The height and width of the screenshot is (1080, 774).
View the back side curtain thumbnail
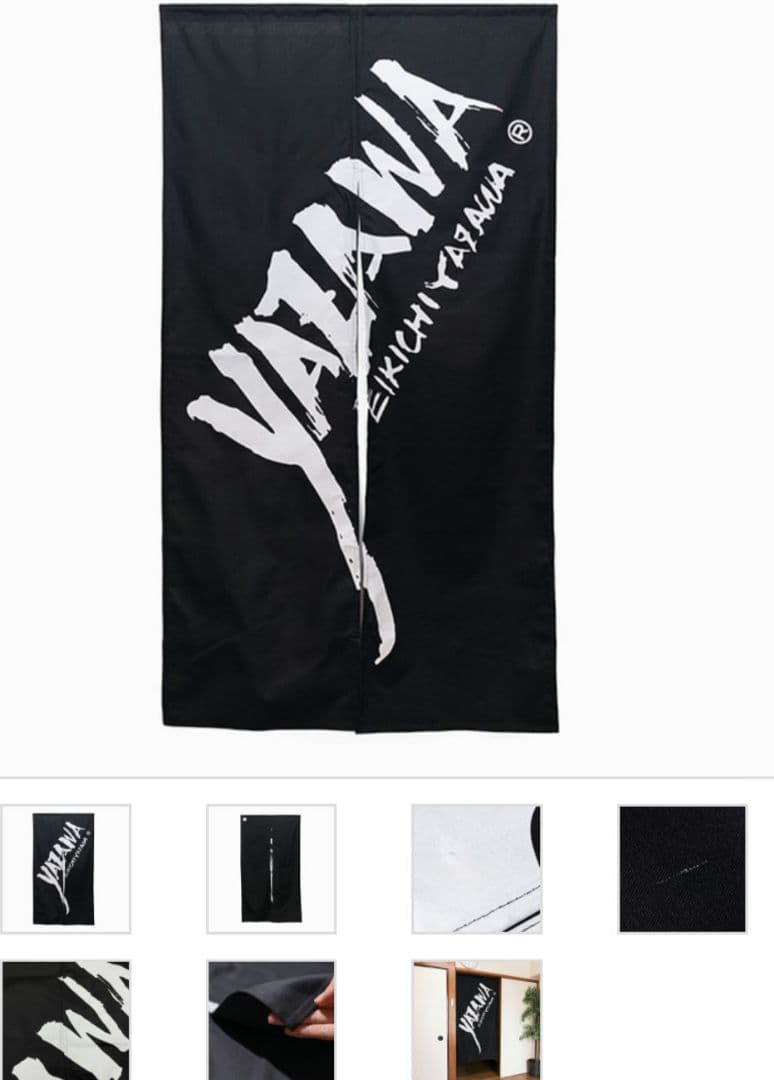[x=271, y=868]
